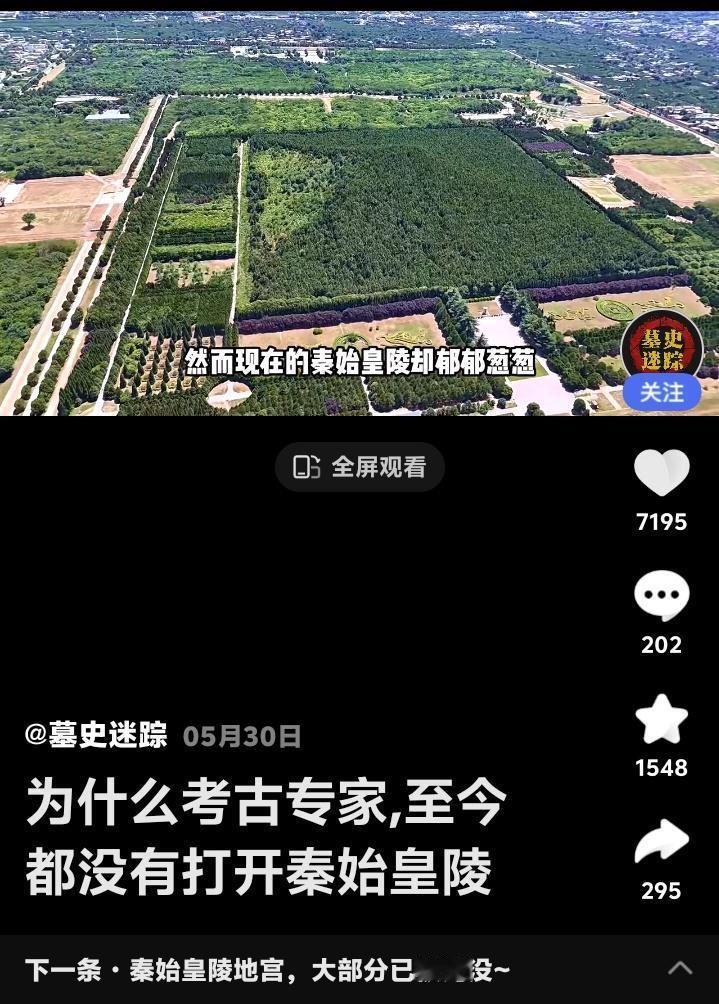Follow the 墓史迷踪 account via 关注 button
The width and height of the screenshot is (719, 1004).
tap(662, 392)
